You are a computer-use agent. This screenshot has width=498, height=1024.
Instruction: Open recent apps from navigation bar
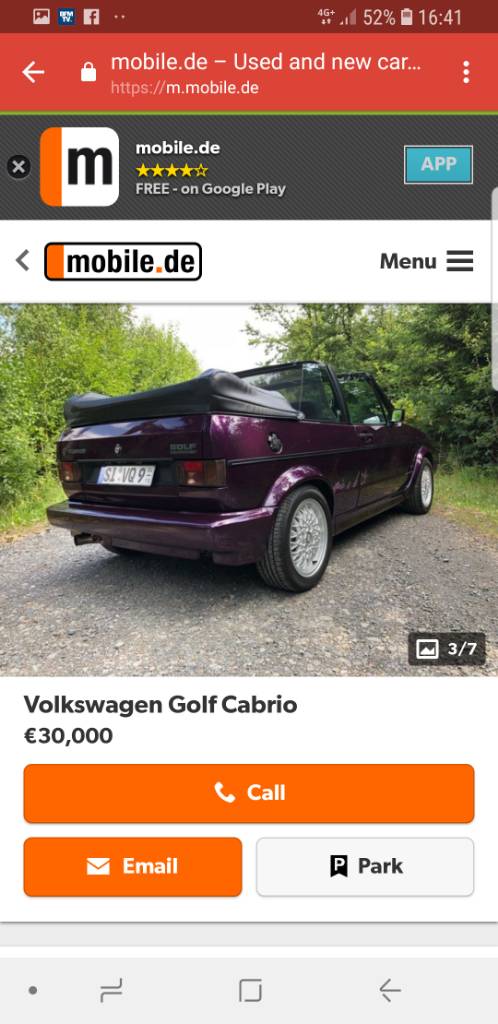click(111, 991)
